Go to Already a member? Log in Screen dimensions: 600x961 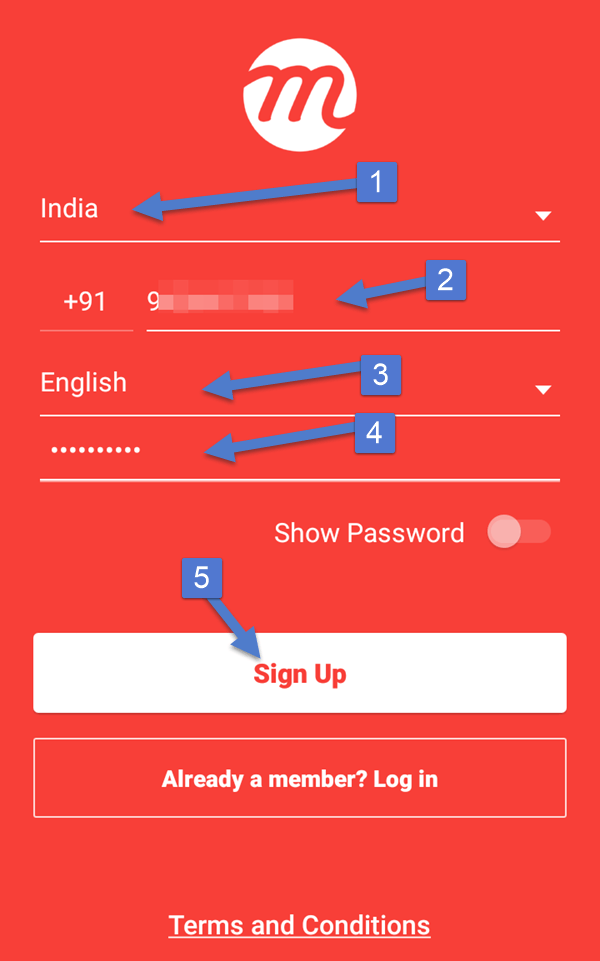300,778
